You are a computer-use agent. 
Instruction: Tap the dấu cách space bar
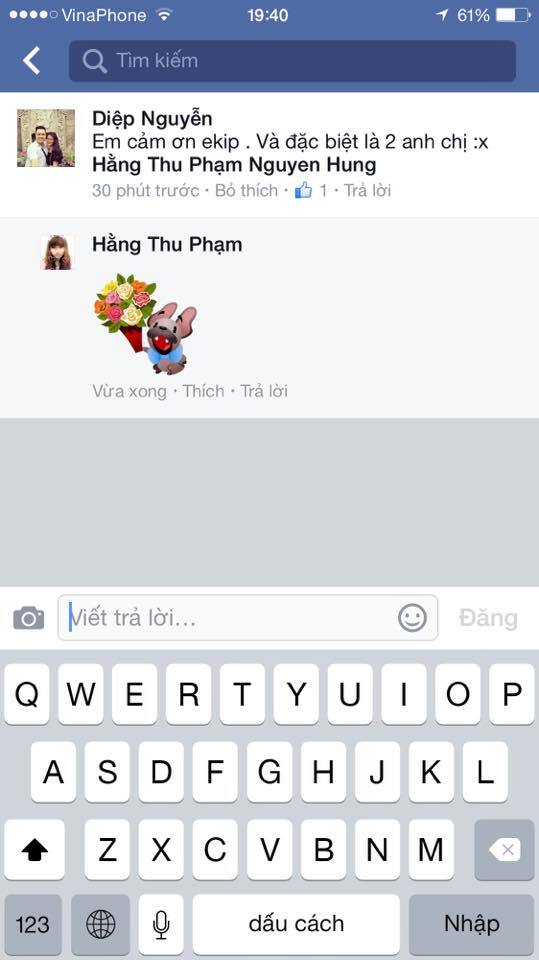(x=296, y=924)
